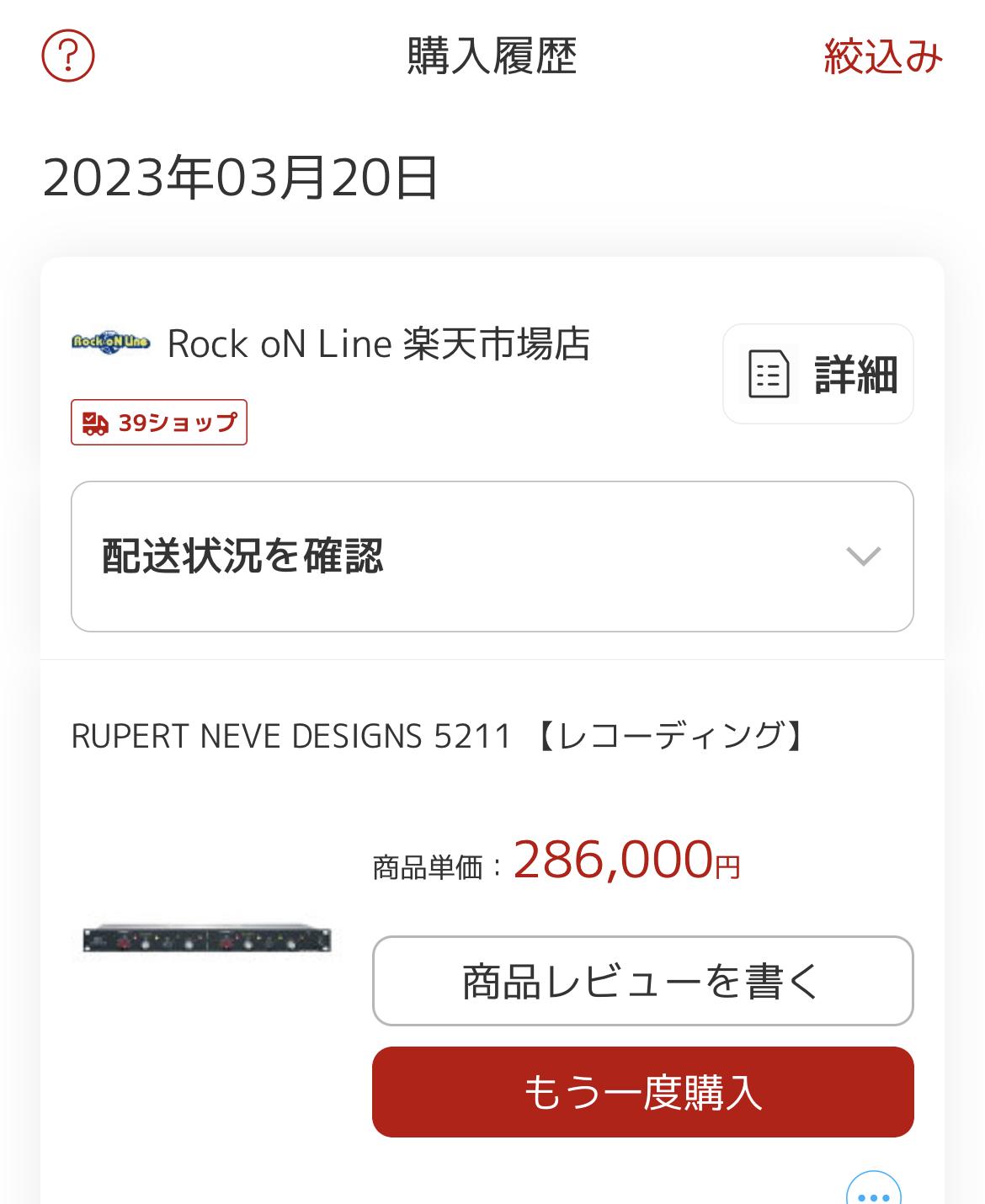Open the RUPERT NEVE DESIGNS 5211 product
985x1204 pixels.
point(438,736)
